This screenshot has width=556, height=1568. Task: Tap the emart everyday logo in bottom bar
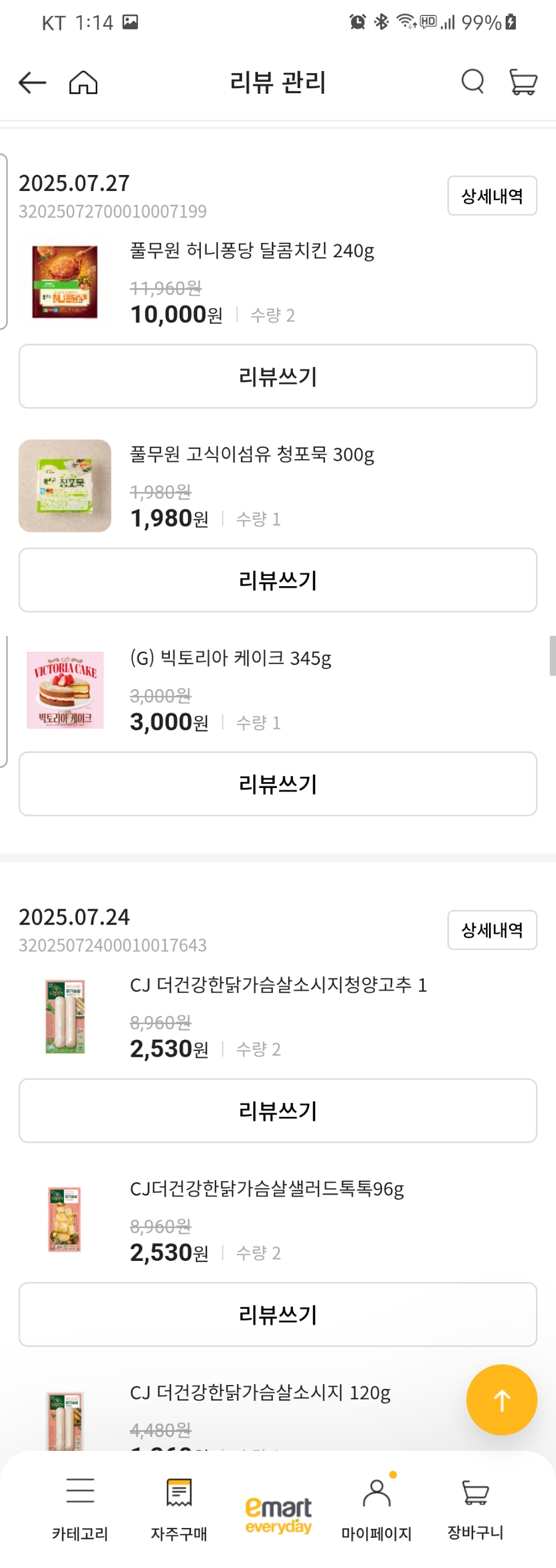click(279, 1515)
